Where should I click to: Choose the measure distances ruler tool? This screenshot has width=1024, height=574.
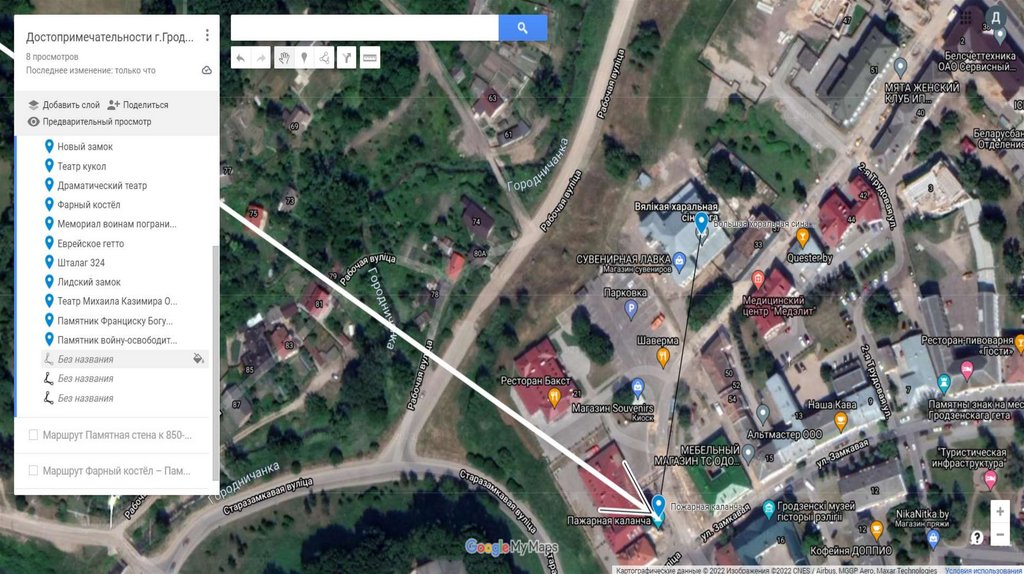click(370, 58)
